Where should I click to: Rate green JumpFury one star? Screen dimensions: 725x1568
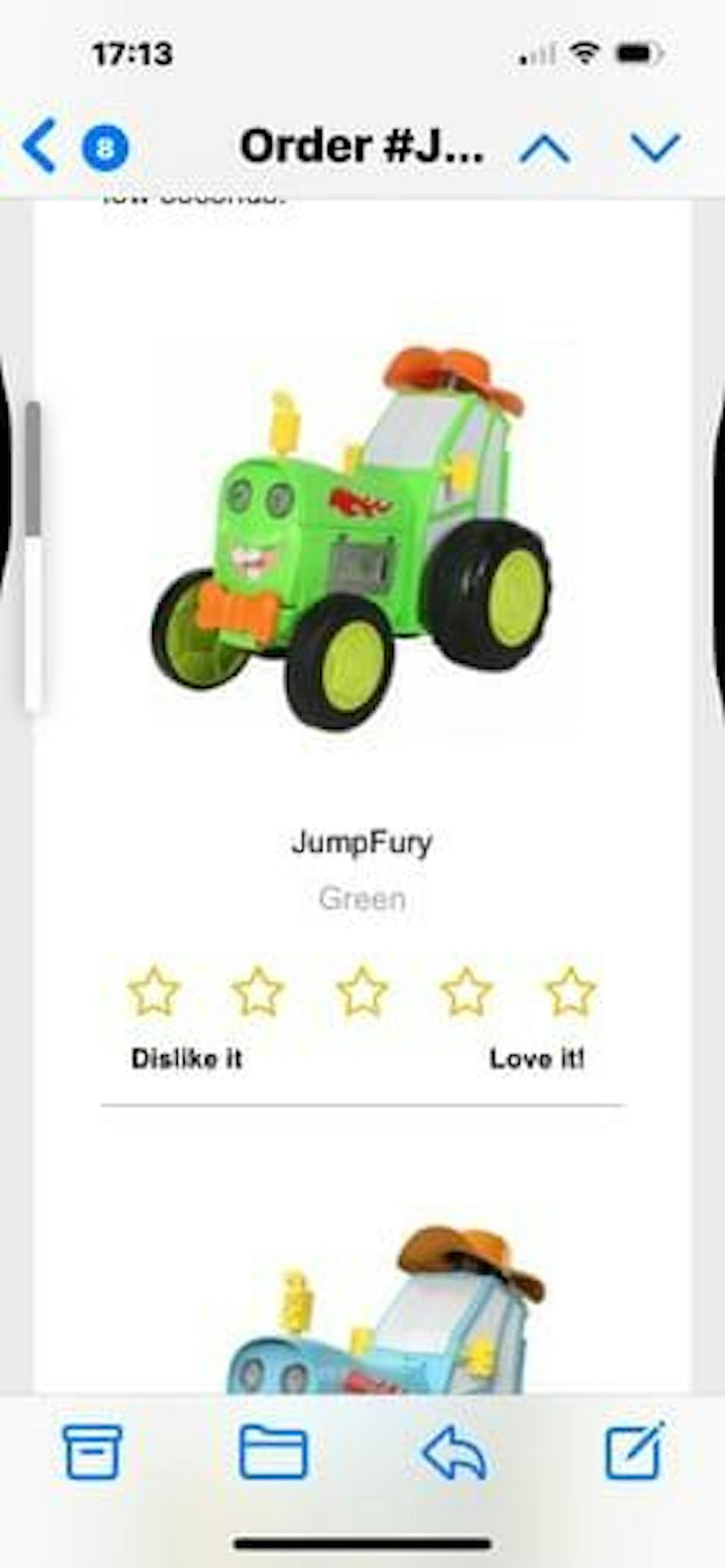click(154, 992)
